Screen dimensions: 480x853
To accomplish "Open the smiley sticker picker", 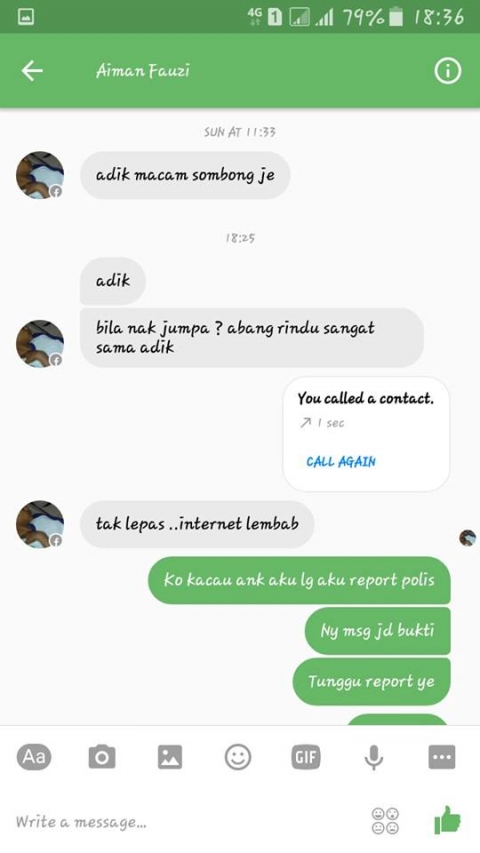I will [x=238, y=757].
